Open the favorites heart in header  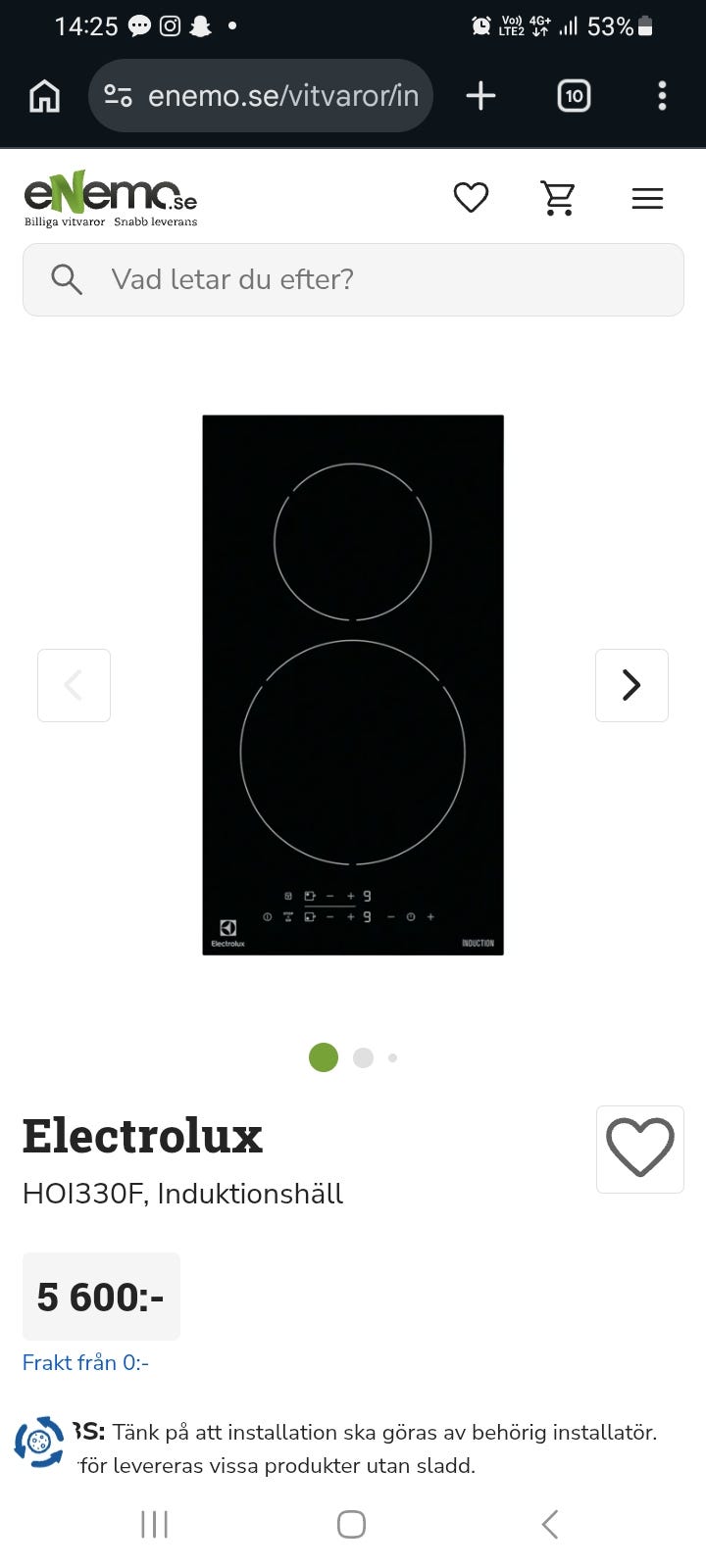(x=471, y=198)
